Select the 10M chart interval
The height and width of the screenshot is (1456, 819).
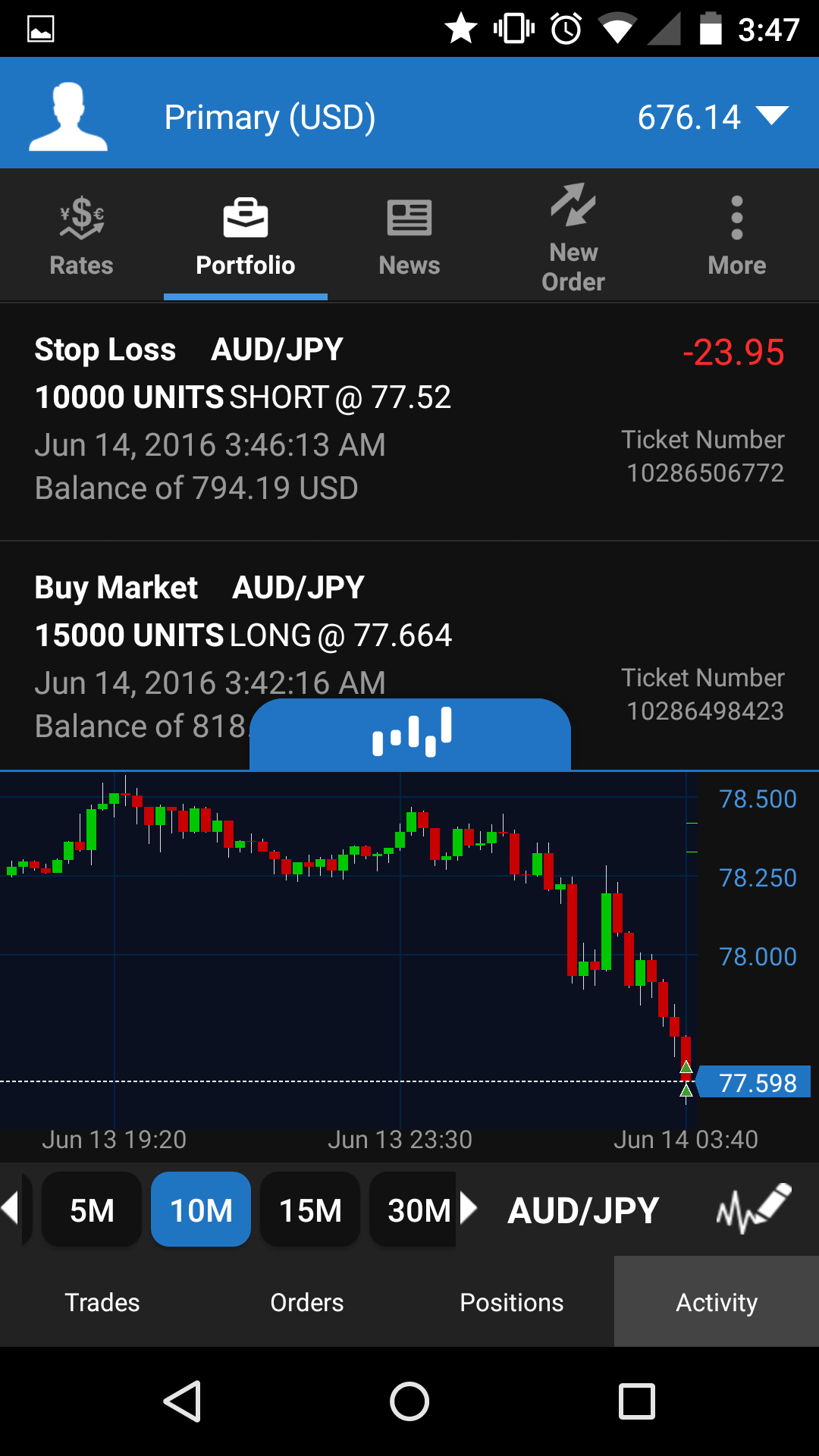201,1210
